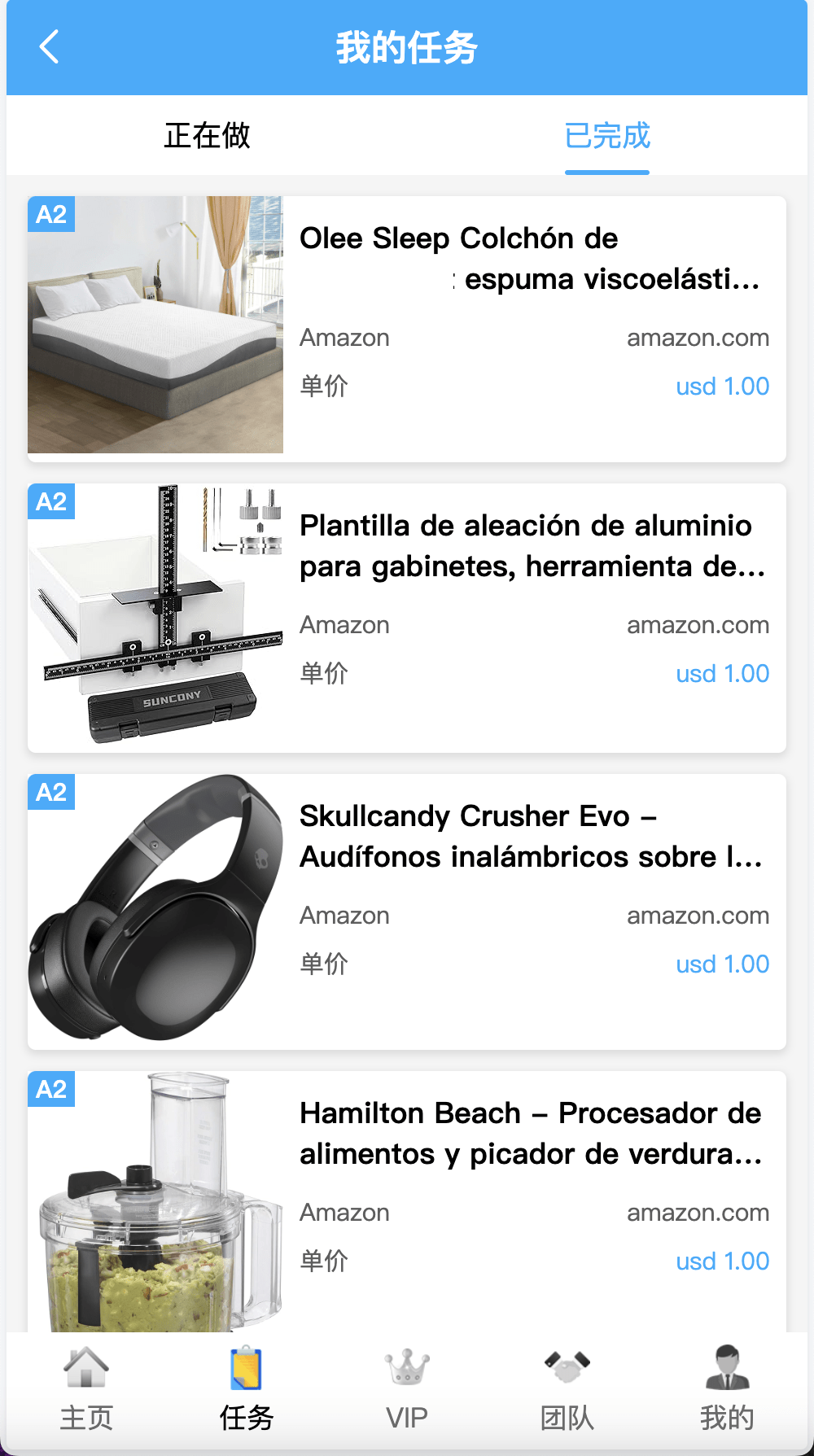The height and width of the screenshot is (1456, 814).
Task: Select the 已完成 tab
Action: 607,136
